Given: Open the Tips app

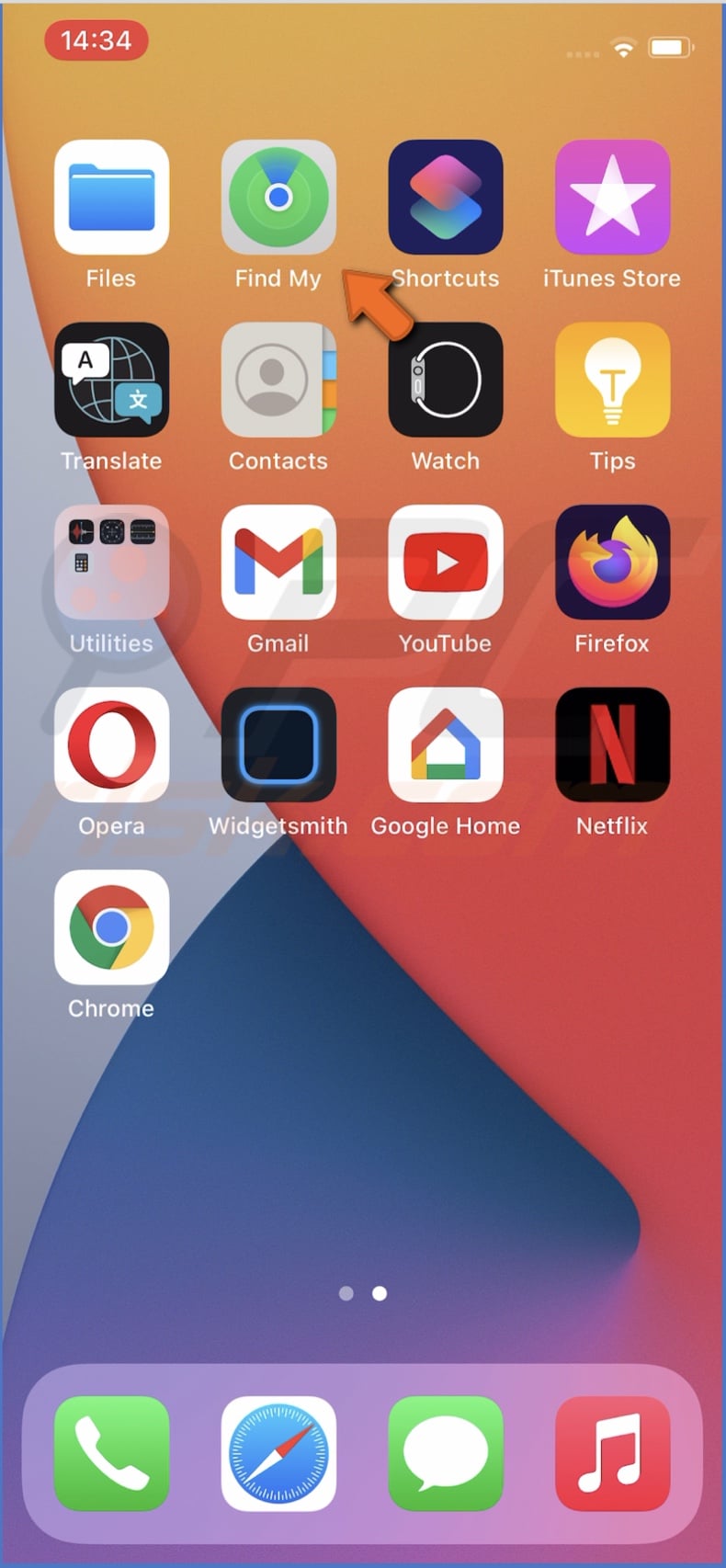Looking at the screenshot, I should click(612, 380).
